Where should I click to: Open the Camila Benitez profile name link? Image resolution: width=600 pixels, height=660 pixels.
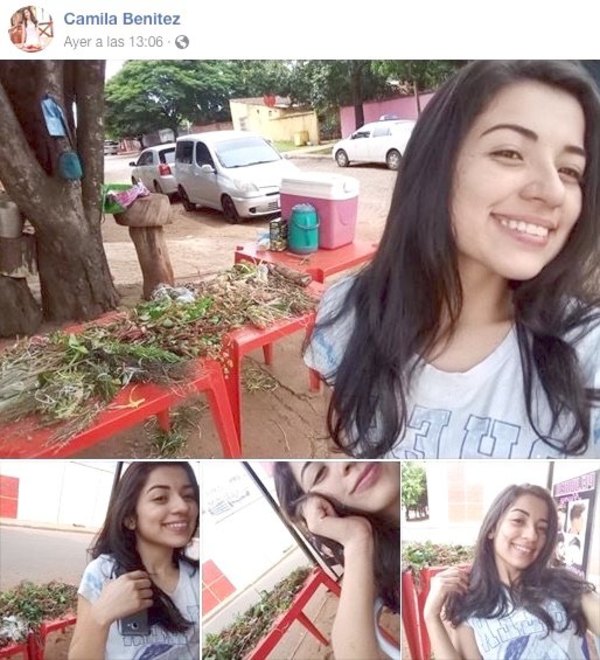click(122, 19)
